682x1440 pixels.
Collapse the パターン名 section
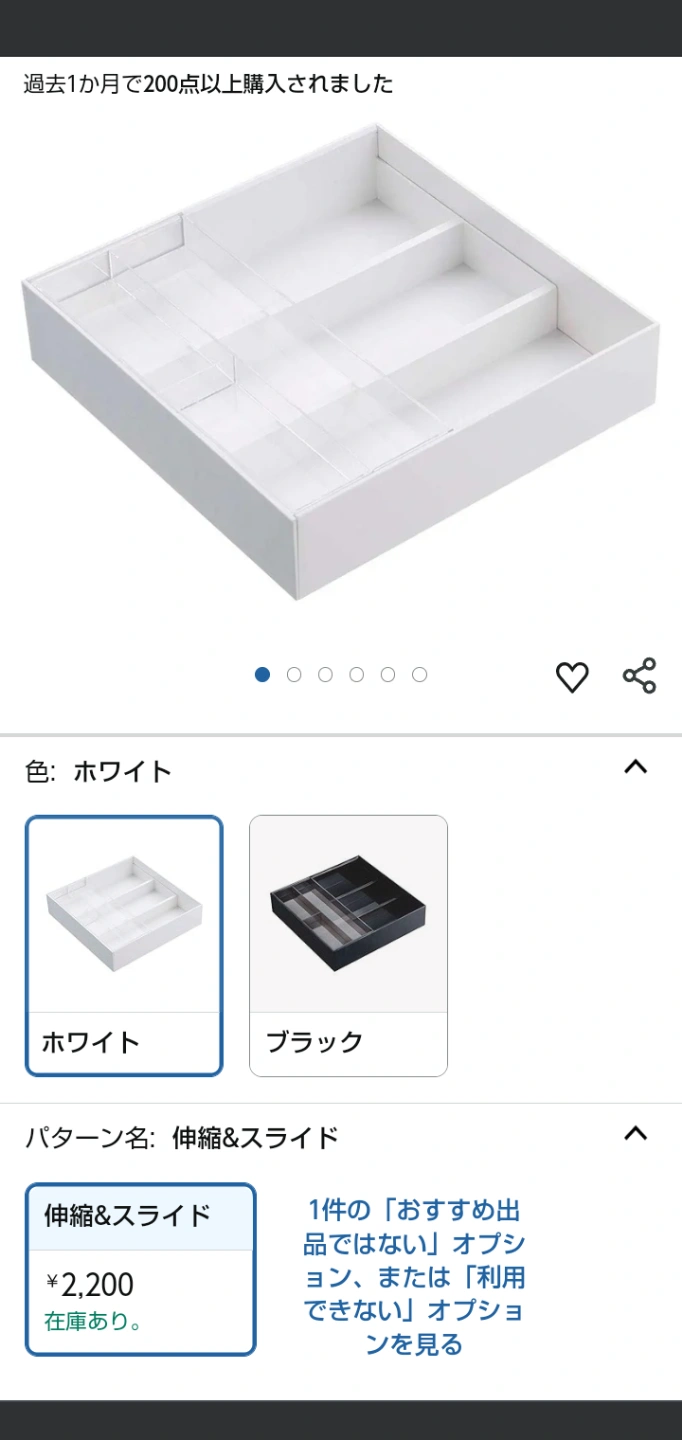coord(635,1134)
